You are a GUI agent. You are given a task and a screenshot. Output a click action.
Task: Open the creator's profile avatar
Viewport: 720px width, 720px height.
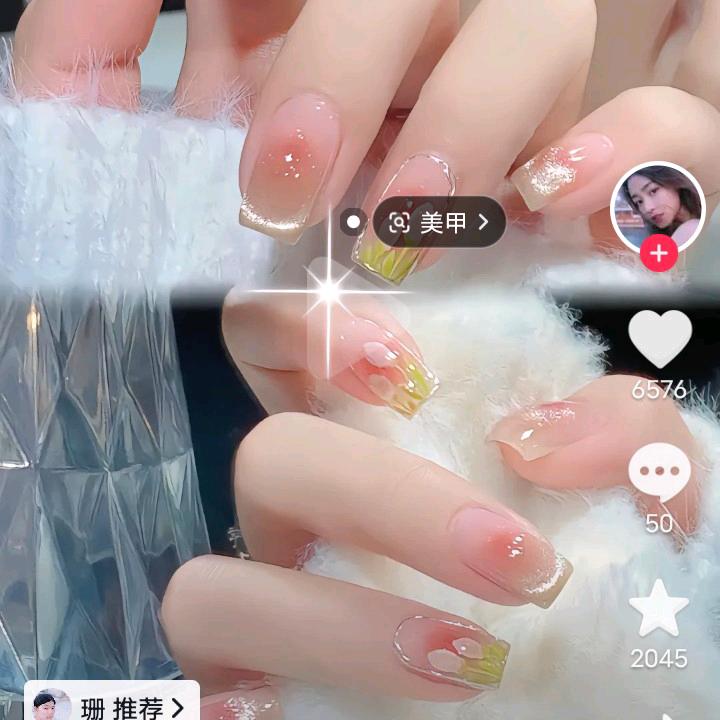click(657, 208)
